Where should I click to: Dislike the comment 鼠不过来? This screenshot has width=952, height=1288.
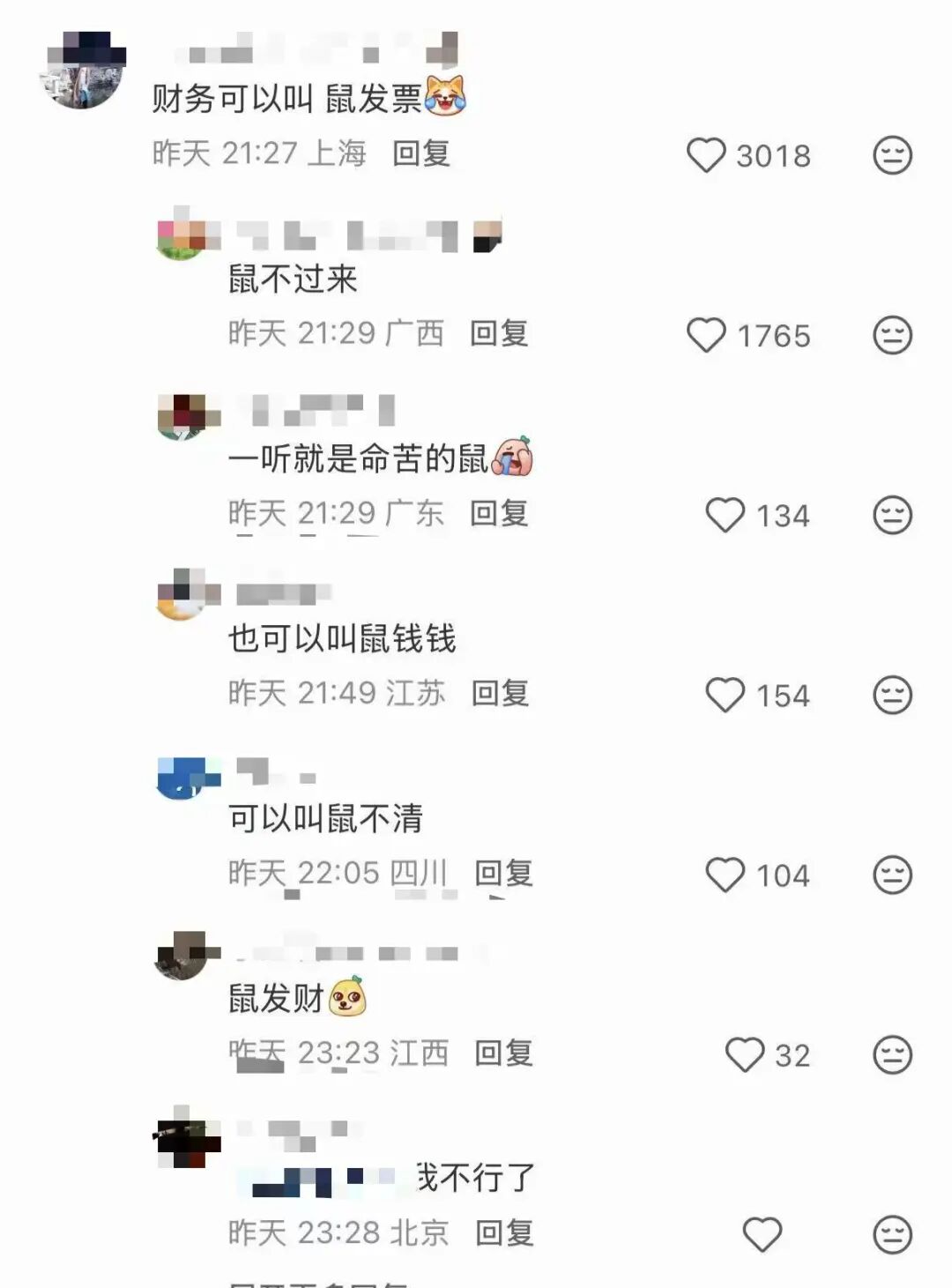(x=892, y=336)
